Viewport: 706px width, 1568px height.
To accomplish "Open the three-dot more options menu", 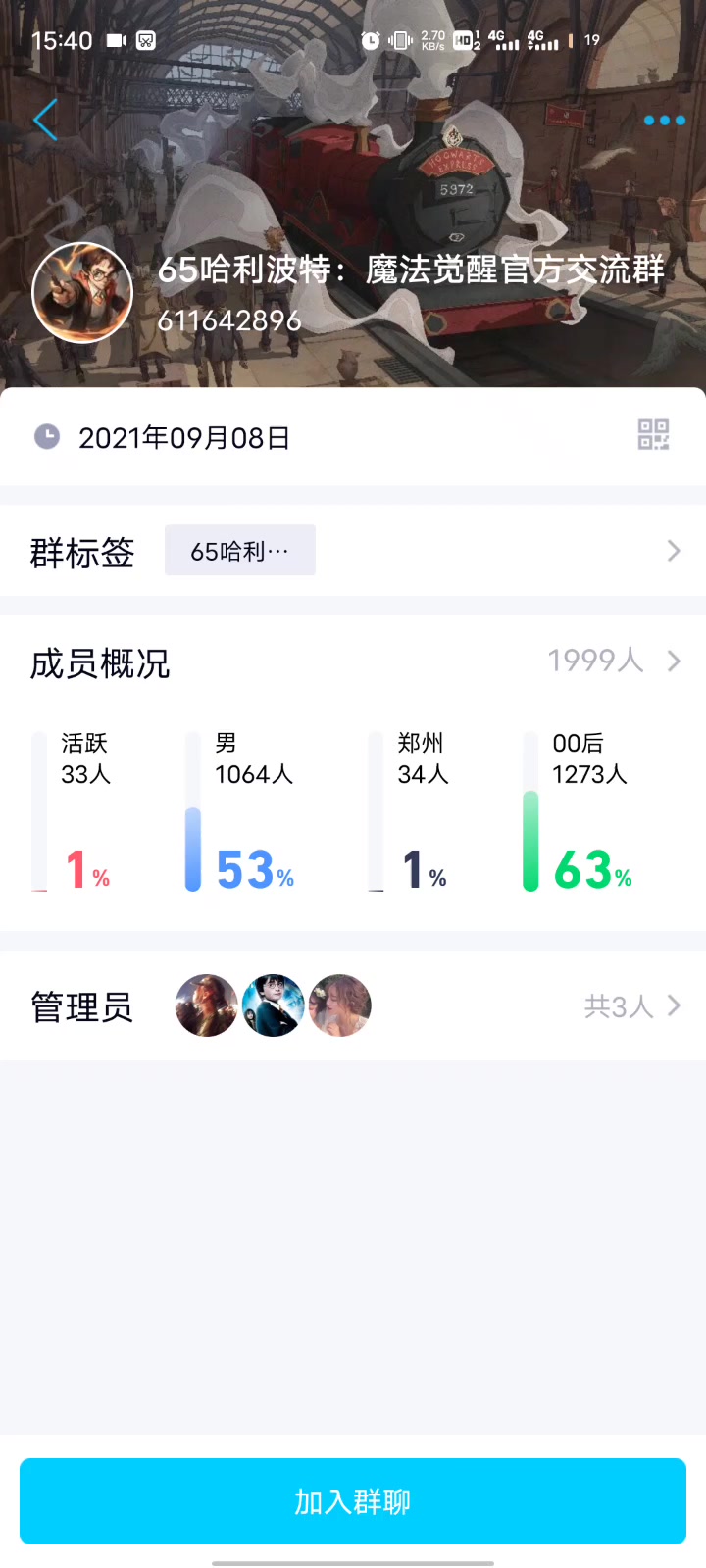I will coord(664,121).
